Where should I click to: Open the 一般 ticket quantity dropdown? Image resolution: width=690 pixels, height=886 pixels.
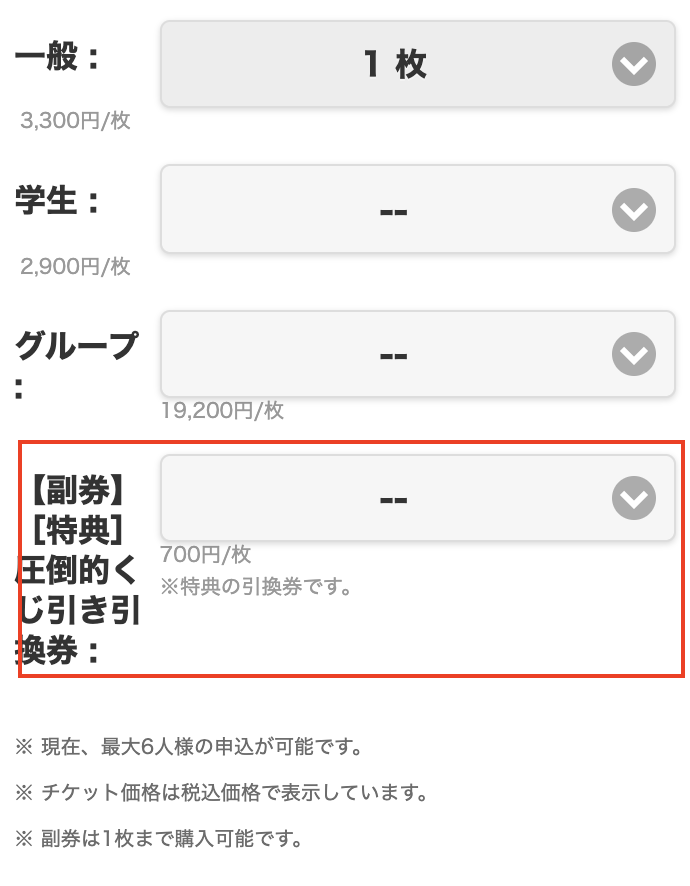[x=417, y=65]
